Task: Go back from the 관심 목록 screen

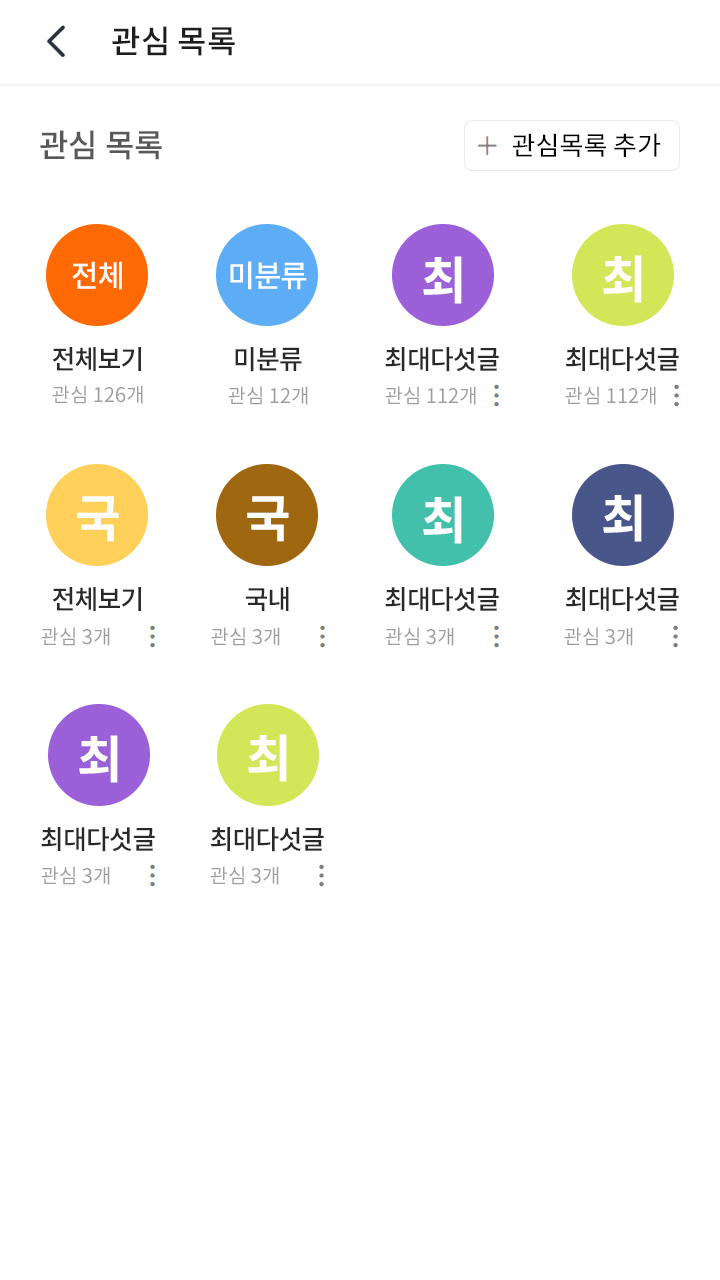Action: click(x=56, y=41)
